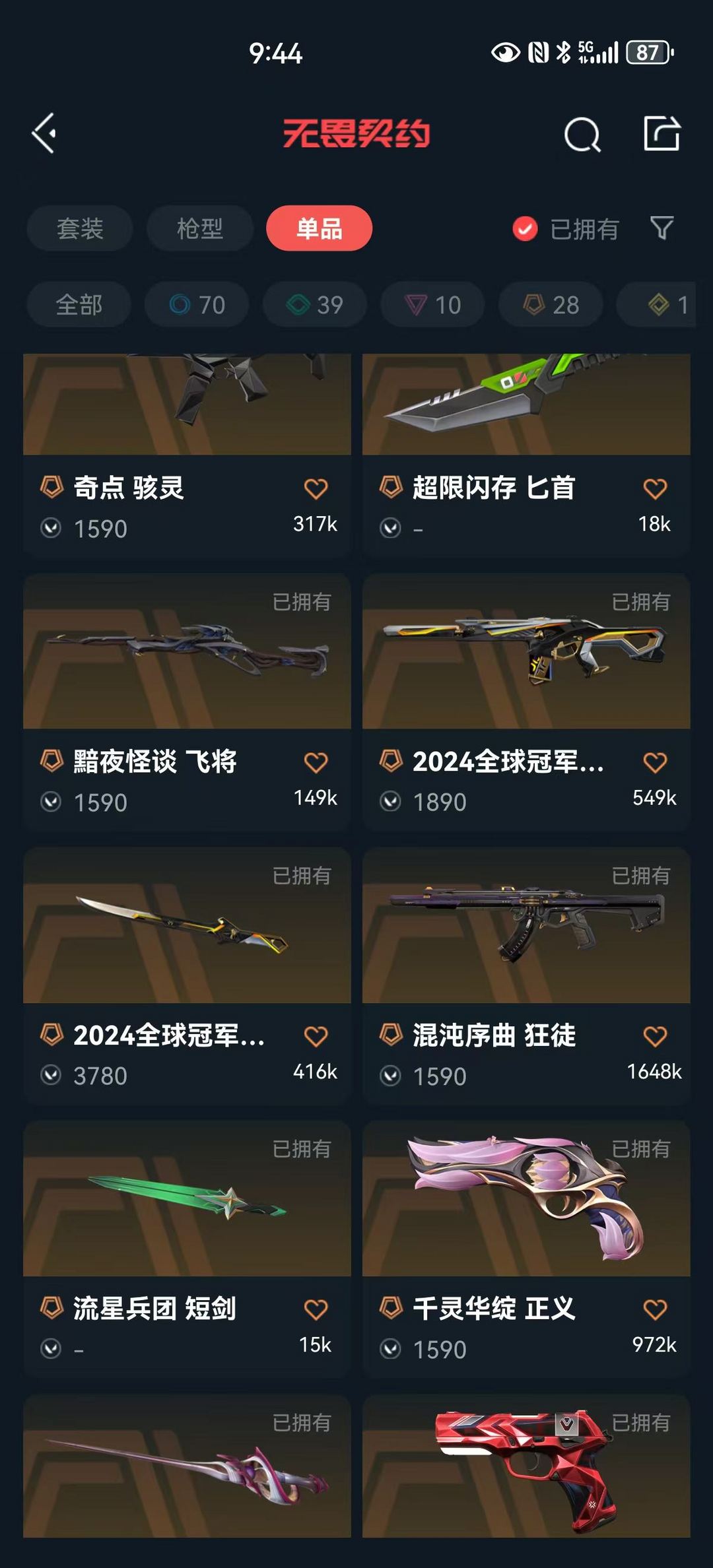Screen dimensions: 713x1568
Task: Go back using the top-left arrow
Action: (44, 133)
